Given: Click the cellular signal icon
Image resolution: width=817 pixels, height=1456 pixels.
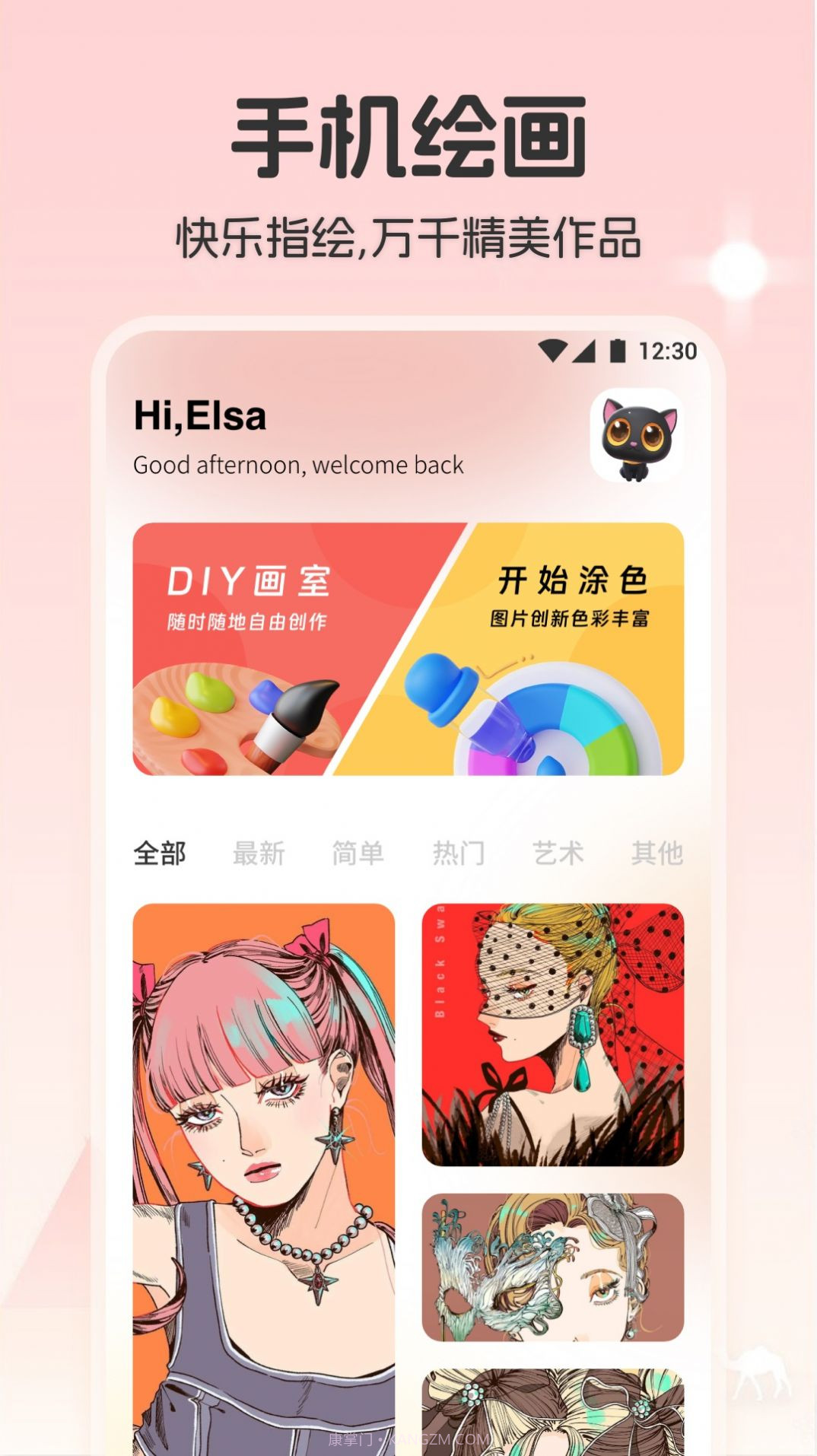Looking at the screenshot, I should 586,350.
